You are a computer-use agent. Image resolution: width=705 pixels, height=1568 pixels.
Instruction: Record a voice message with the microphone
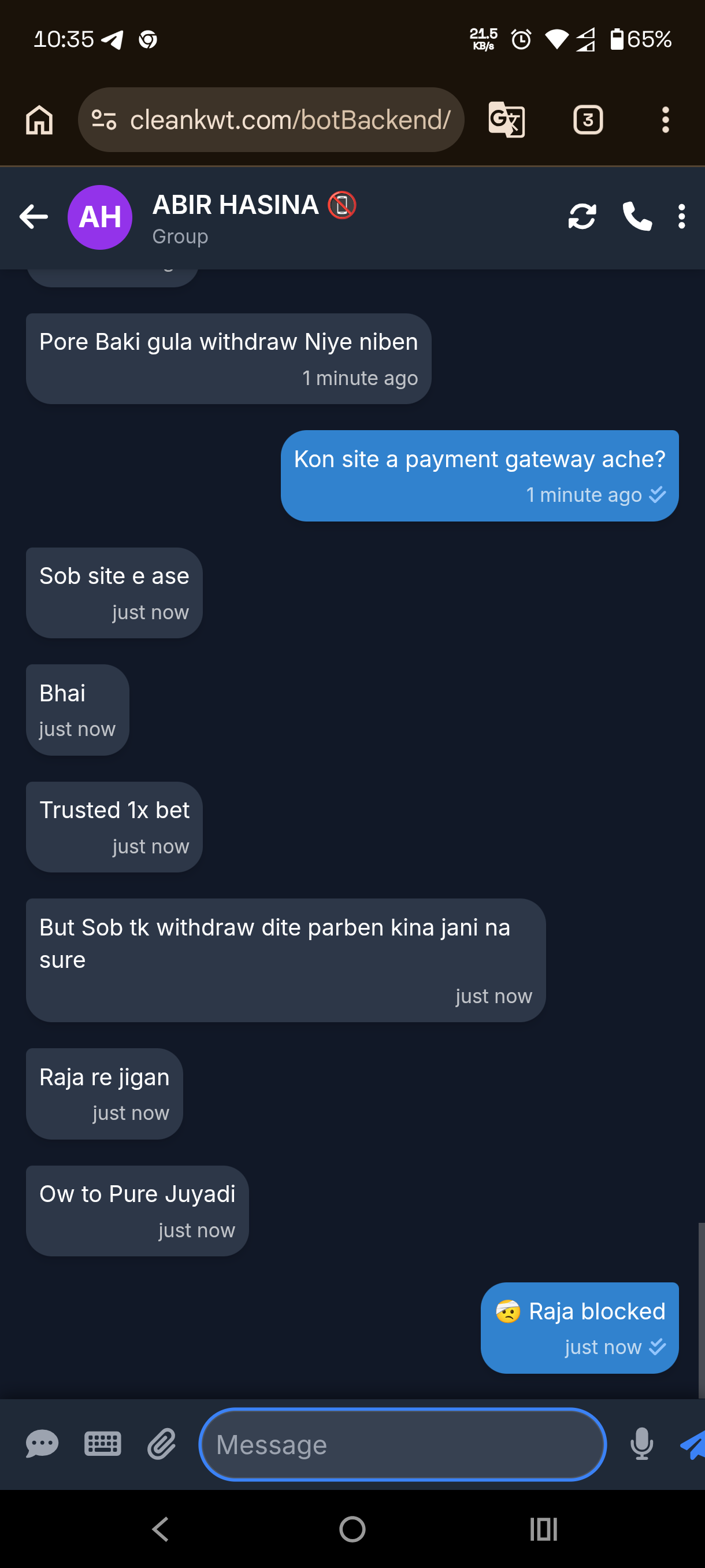coord(641,1444)
